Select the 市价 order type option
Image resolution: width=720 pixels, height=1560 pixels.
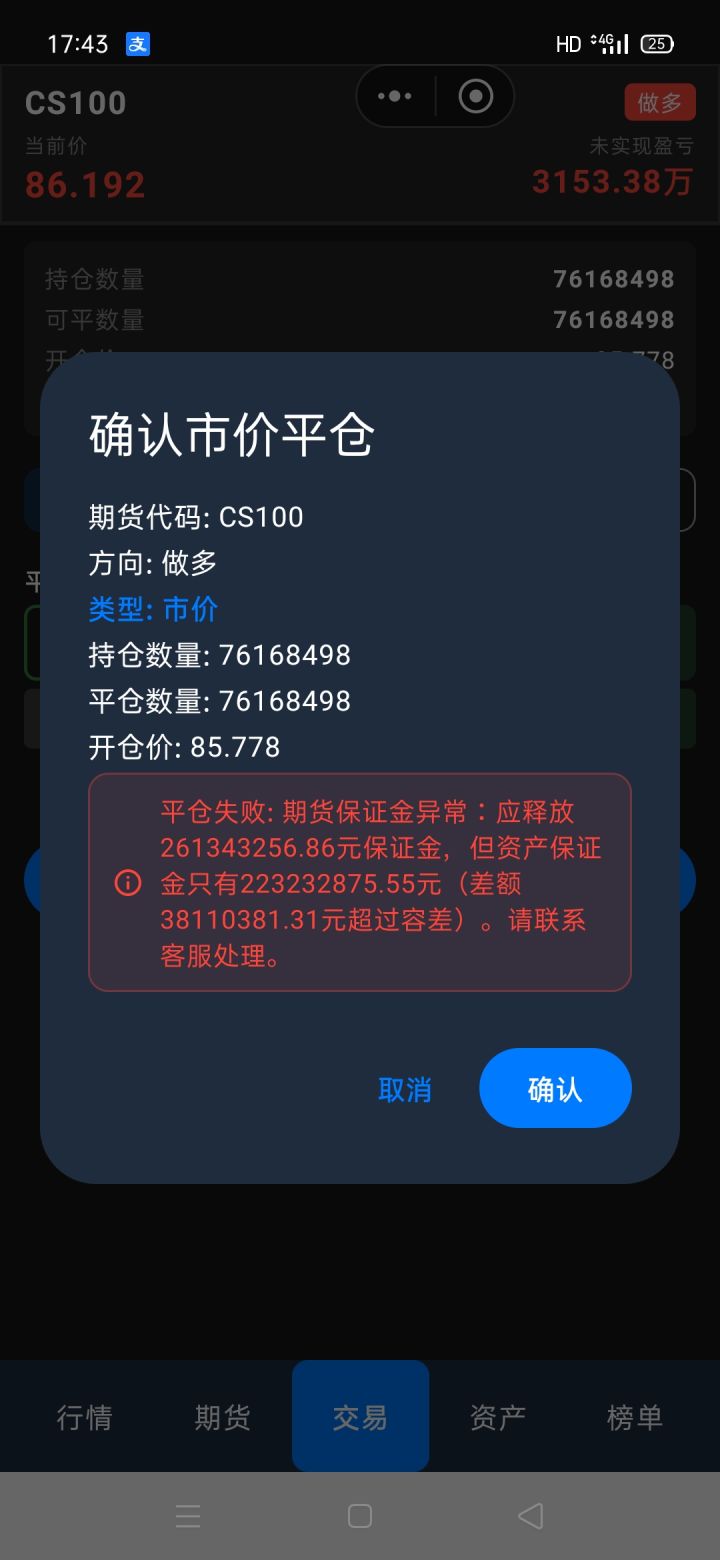pyautogui.click(x=188, y=608)
